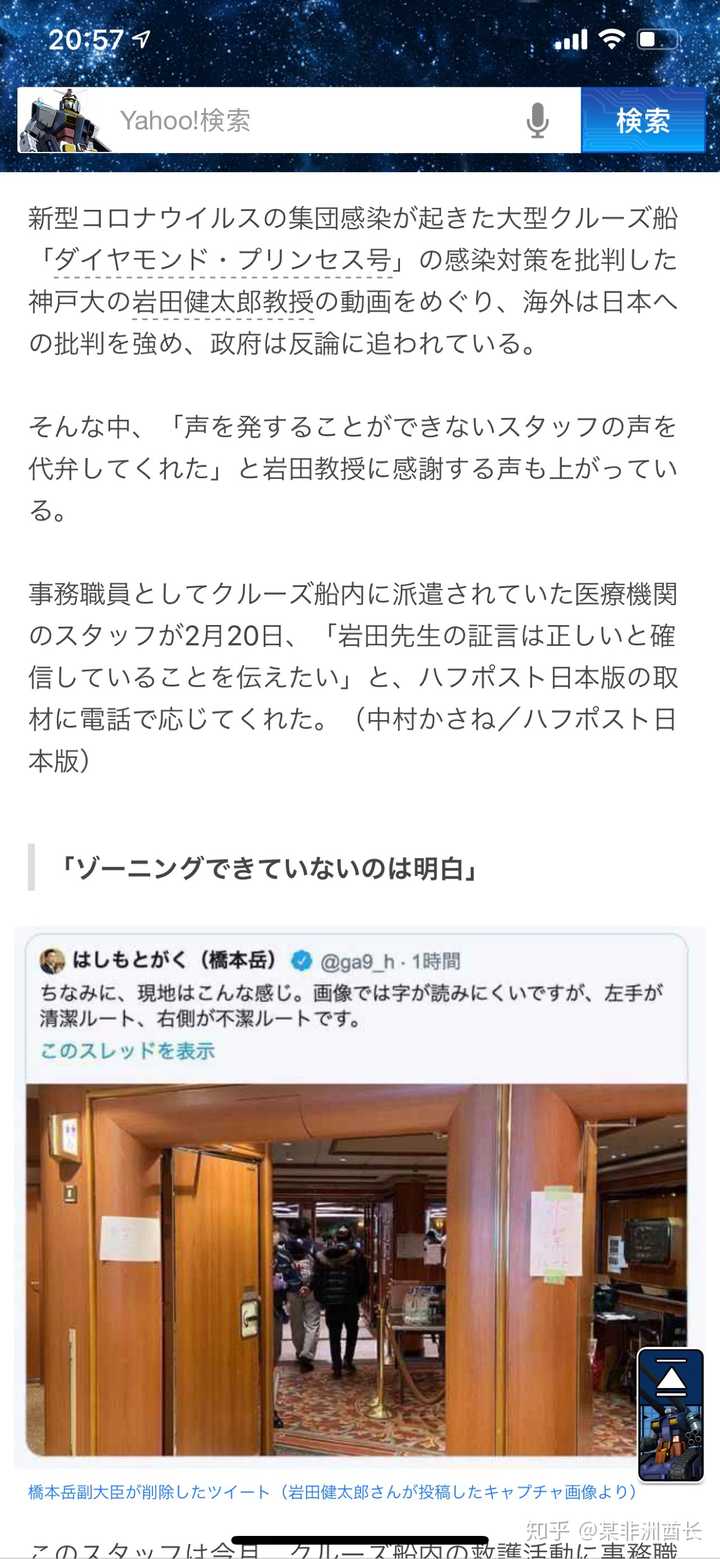720x1559 pixels.
Task: Tap the blue 検索 button
Action: tap(642, 121)
